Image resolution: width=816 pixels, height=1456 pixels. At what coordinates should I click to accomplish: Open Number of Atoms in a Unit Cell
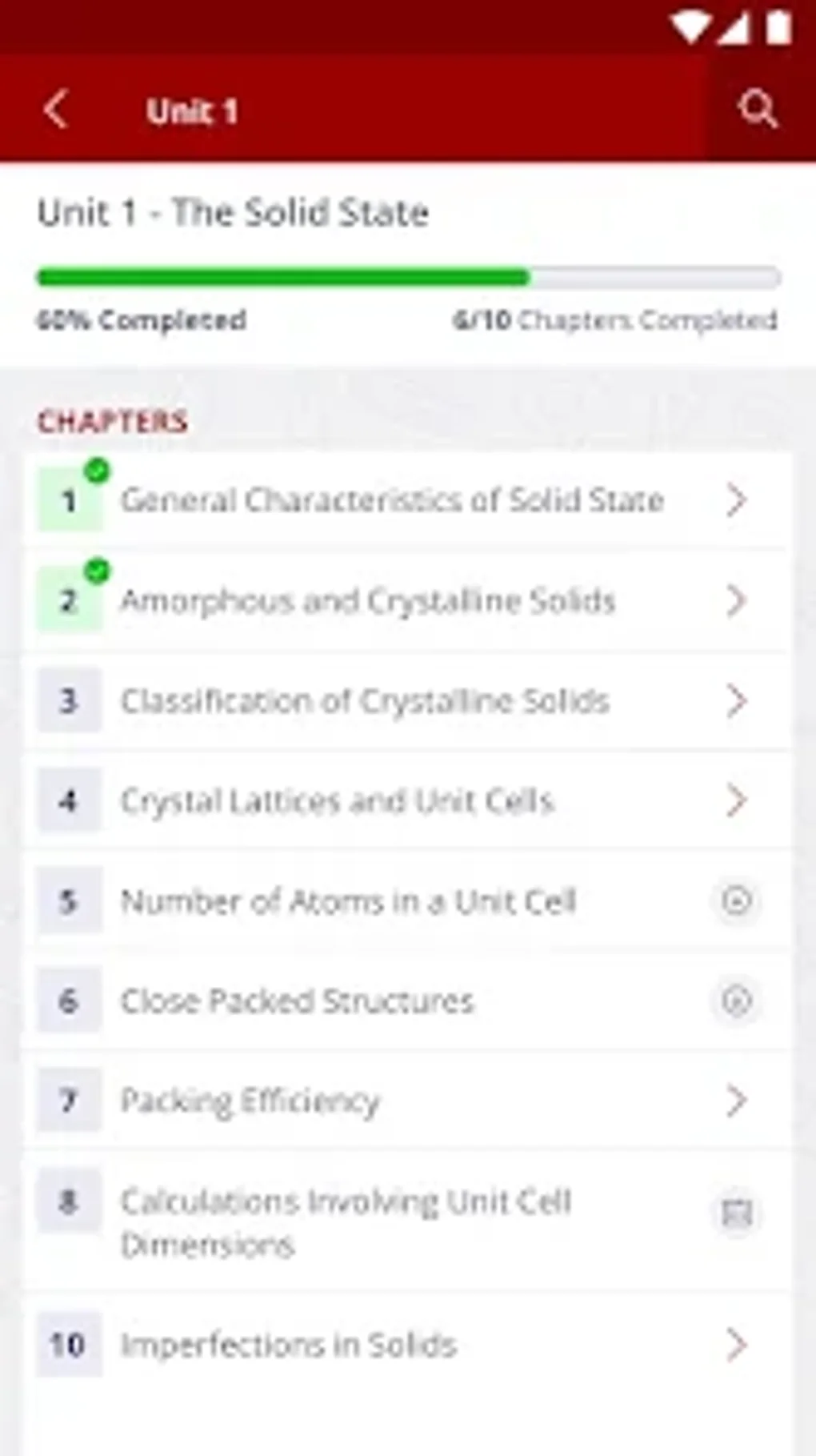407,901
